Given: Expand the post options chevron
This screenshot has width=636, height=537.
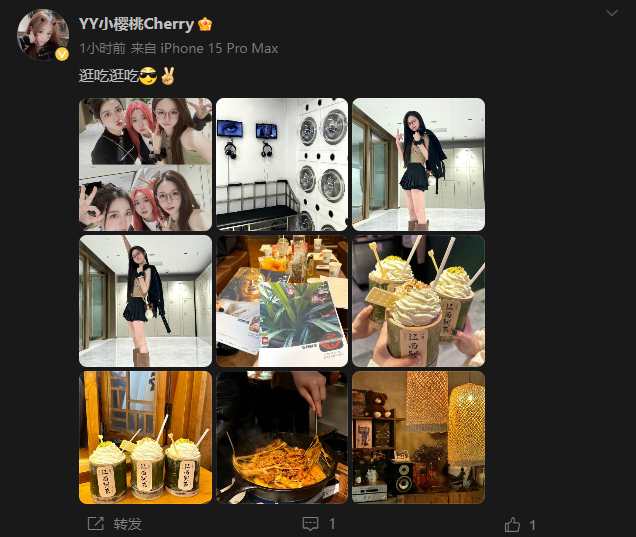Looking at the screenshot, I should coord(613,13).
